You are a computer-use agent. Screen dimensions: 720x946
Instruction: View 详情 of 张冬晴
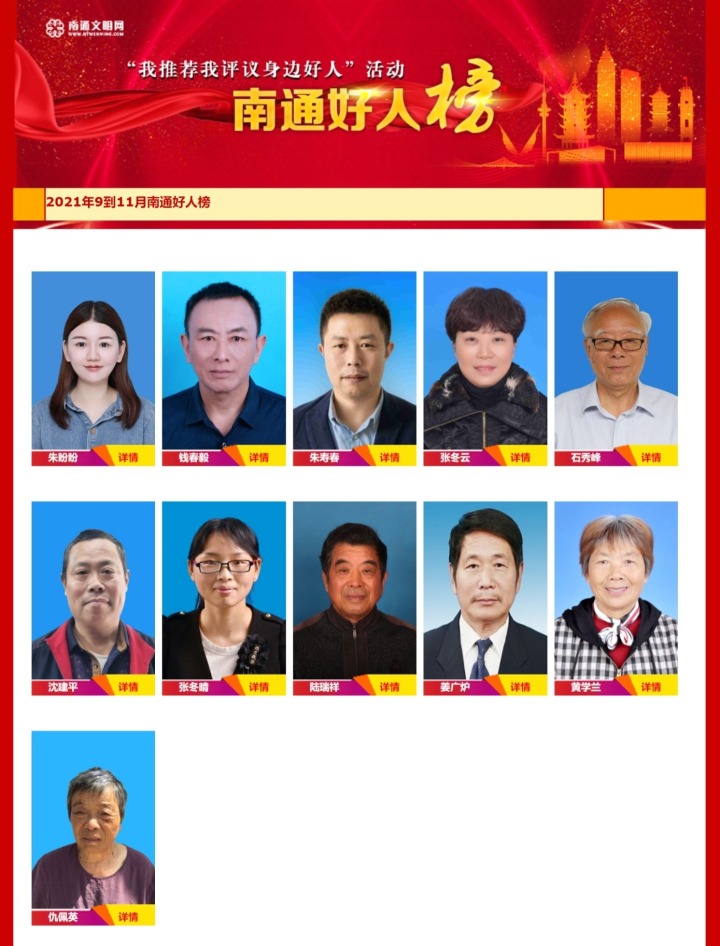[259, 687]
